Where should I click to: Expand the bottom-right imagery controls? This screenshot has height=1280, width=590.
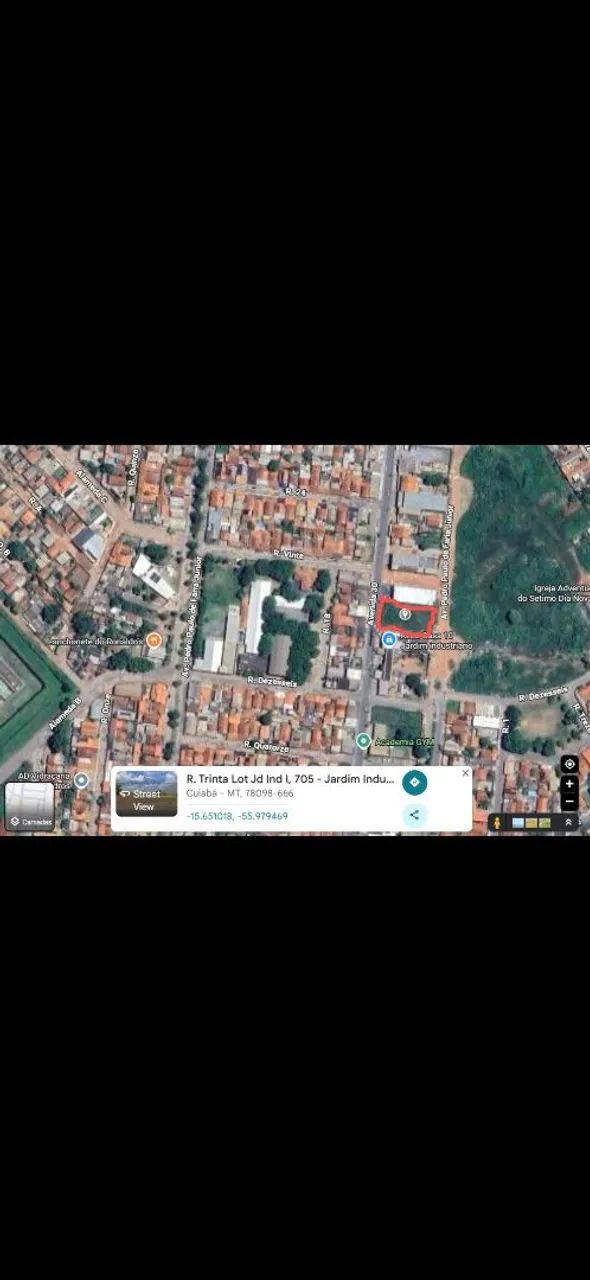568,822
